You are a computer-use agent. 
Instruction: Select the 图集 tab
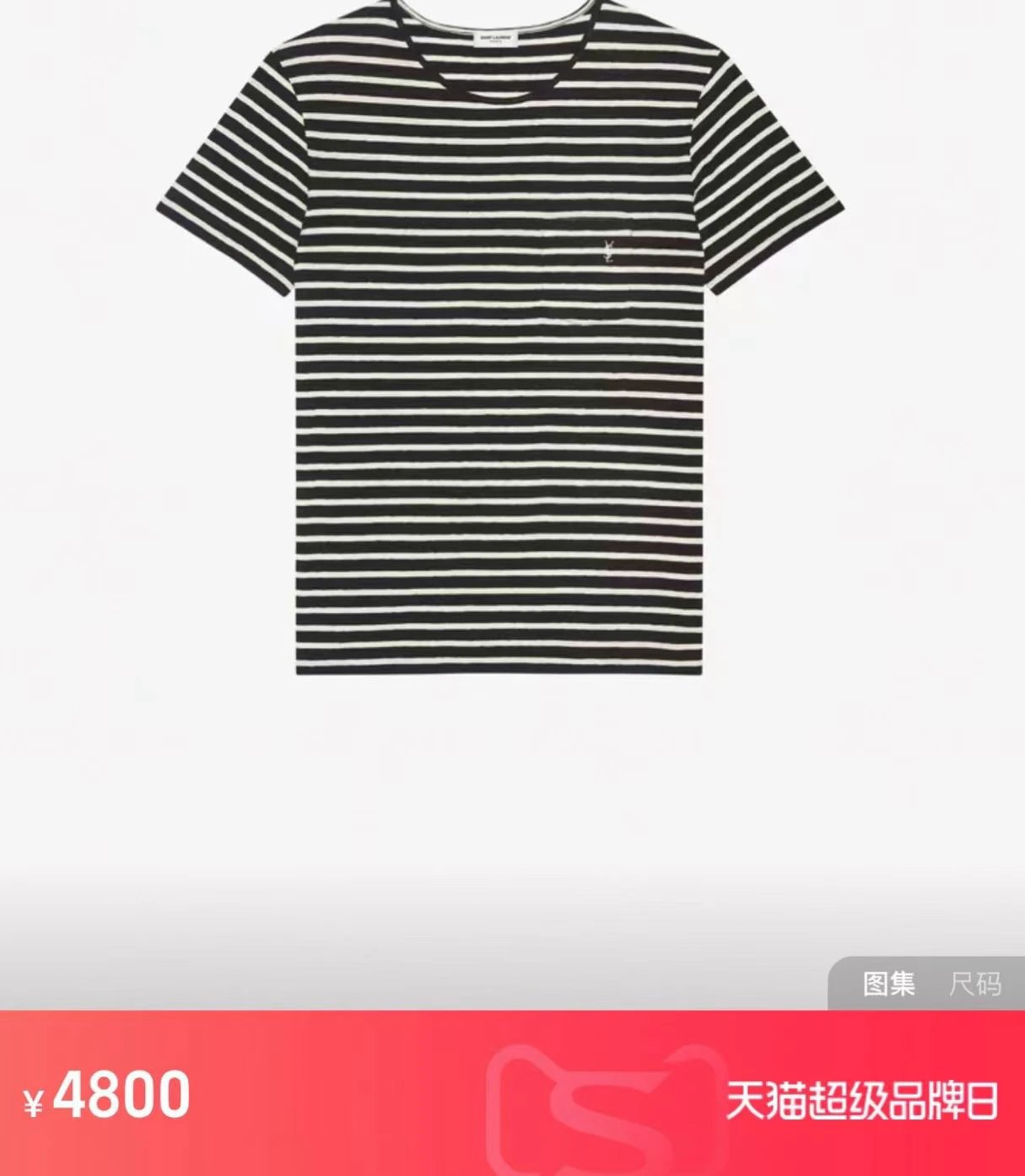888,984
